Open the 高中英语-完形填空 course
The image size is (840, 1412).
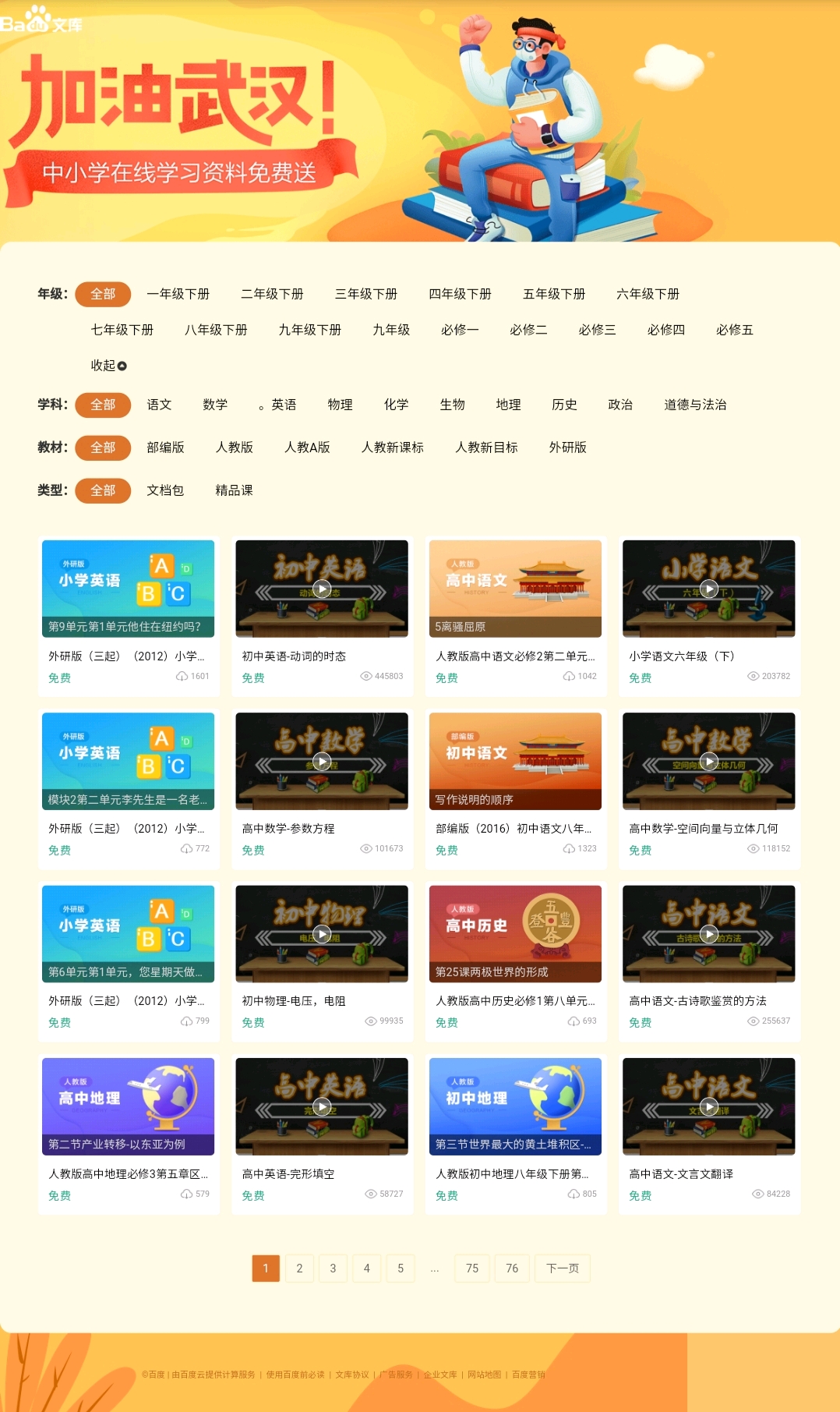tap(321, 1107)
